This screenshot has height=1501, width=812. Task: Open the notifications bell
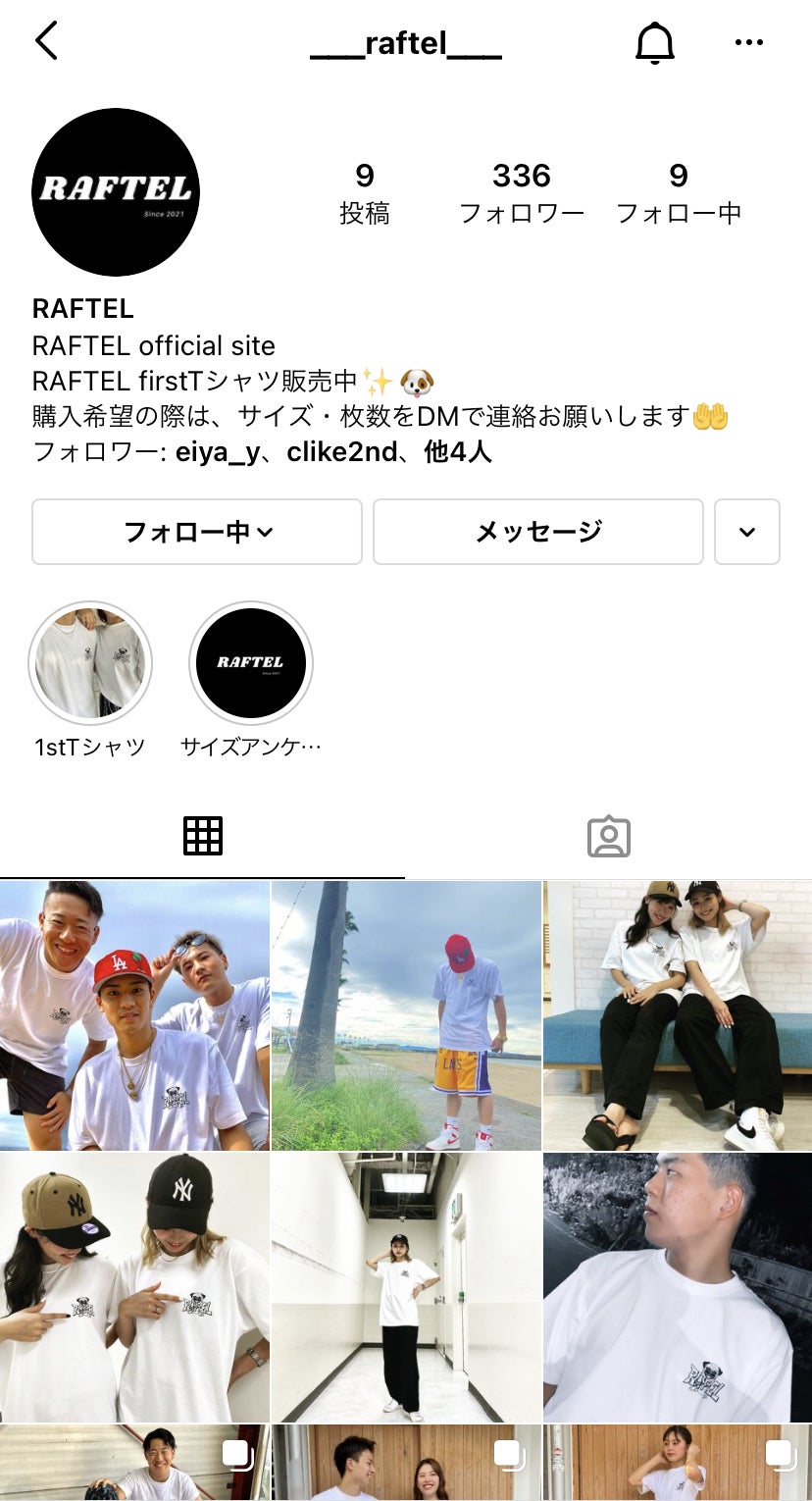coord(655,42)
